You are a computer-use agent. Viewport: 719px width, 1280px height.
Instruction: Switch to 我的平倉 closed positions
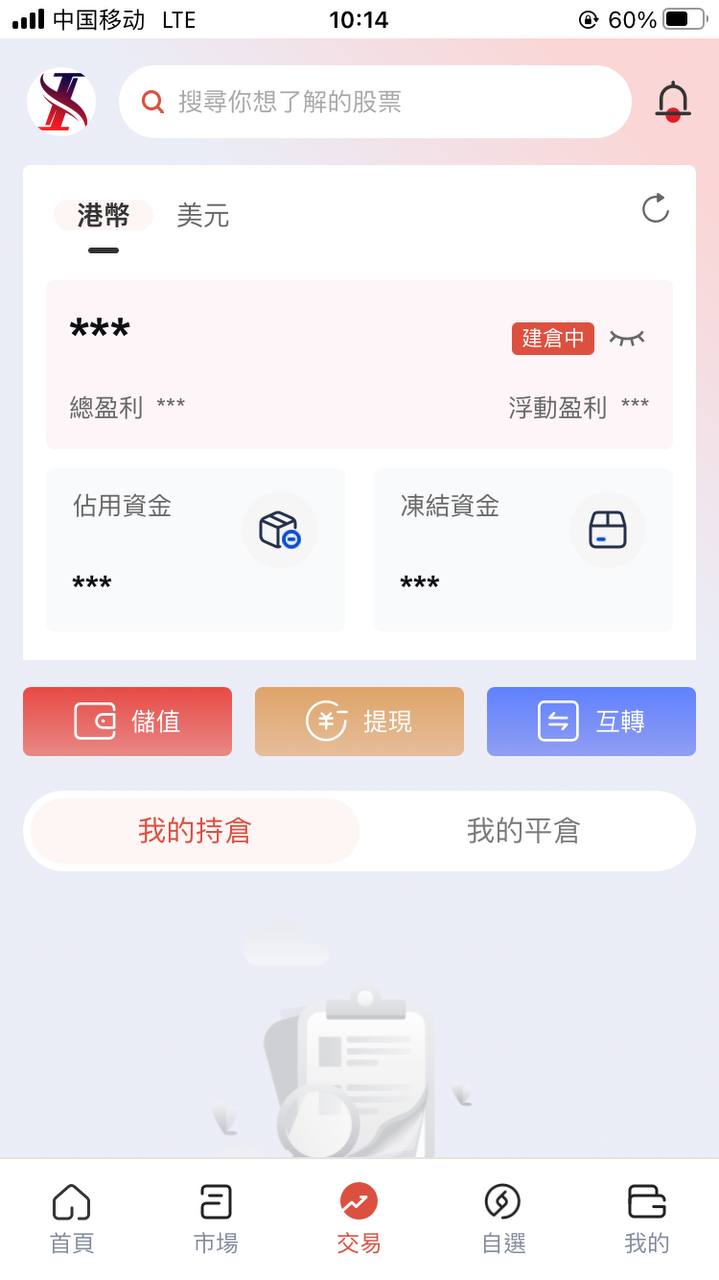point(523,831)
